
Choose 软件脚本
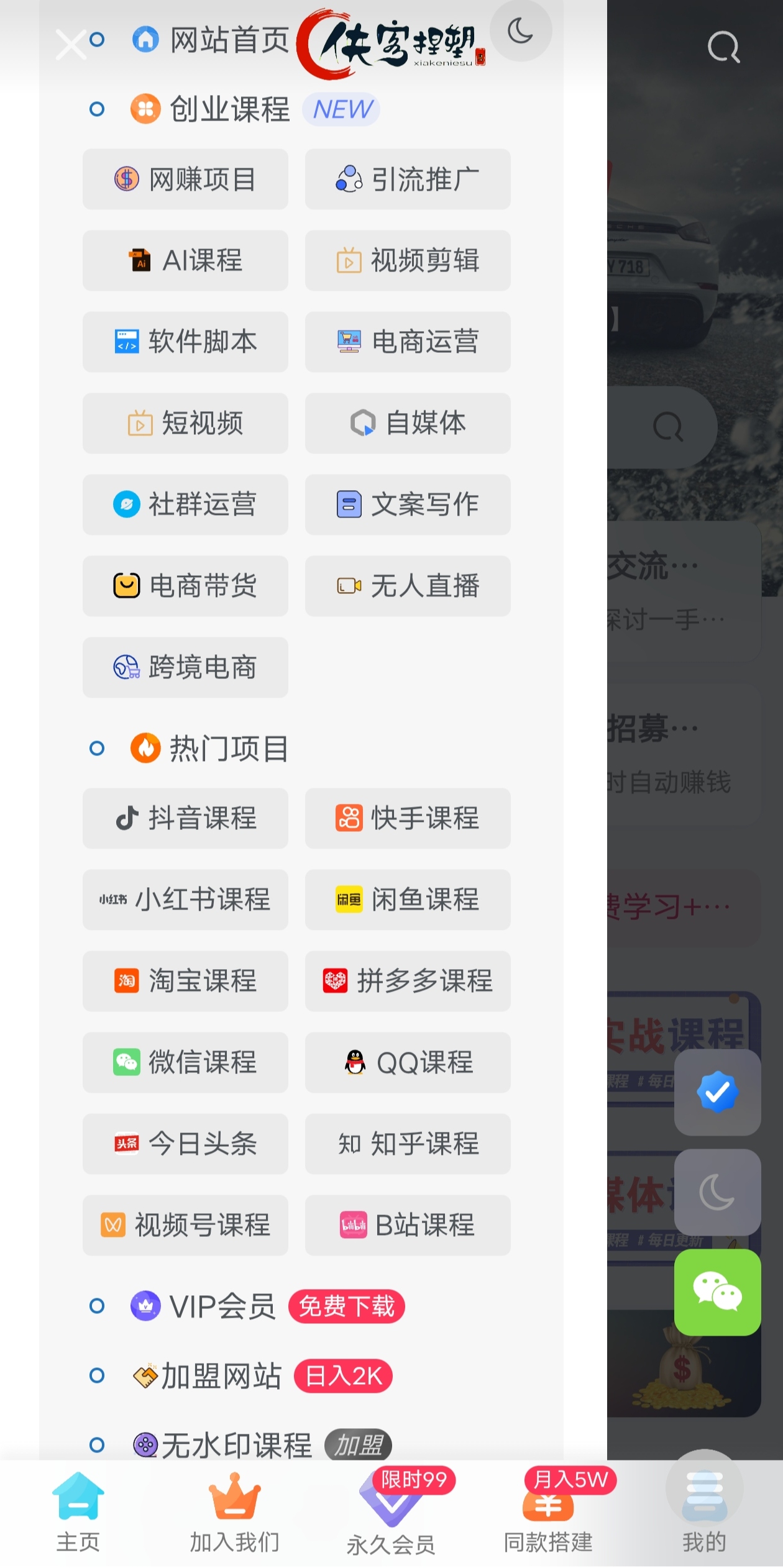point(185,342)
